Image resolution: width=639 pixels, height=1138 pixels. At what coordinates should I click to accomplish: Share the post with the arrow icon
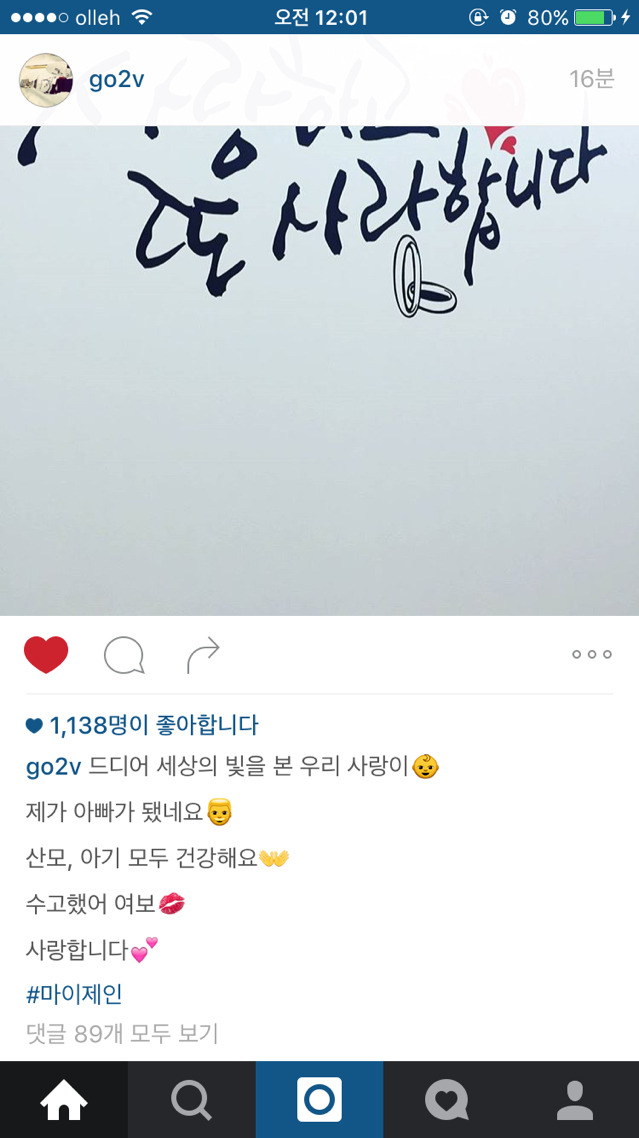pyautogui.click(x=203, y=655)
